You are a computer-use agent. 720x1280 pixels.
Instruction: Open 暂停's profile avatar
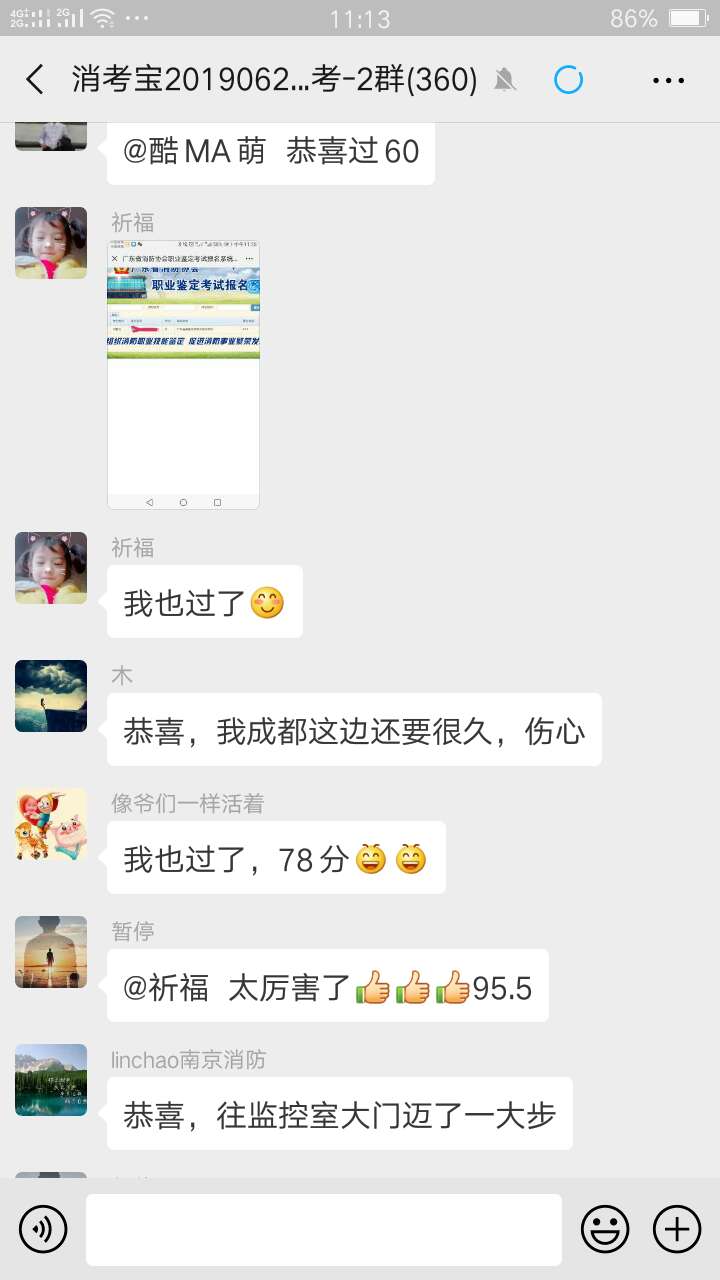[x=51, y=952]
